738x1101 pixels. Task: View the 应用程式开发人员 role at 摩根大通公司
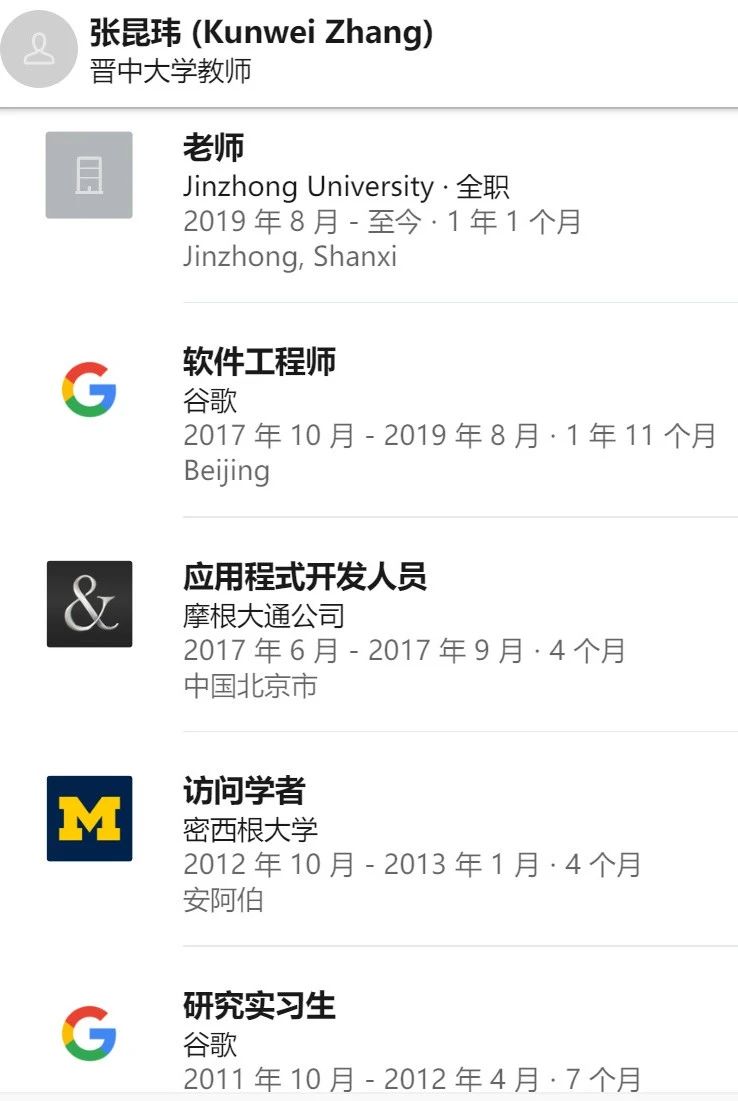coord(304,577)
